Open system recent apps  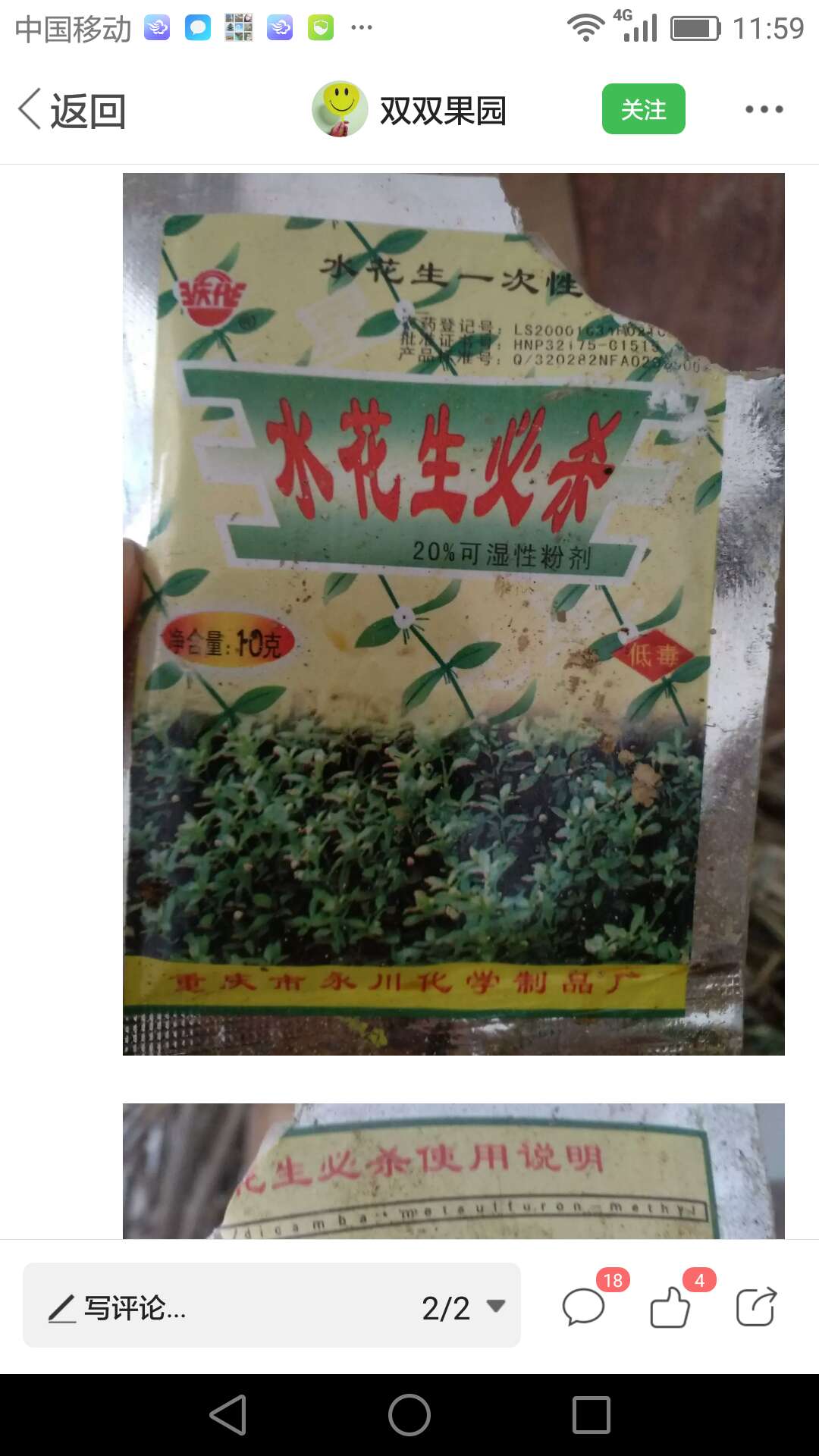591,1415
